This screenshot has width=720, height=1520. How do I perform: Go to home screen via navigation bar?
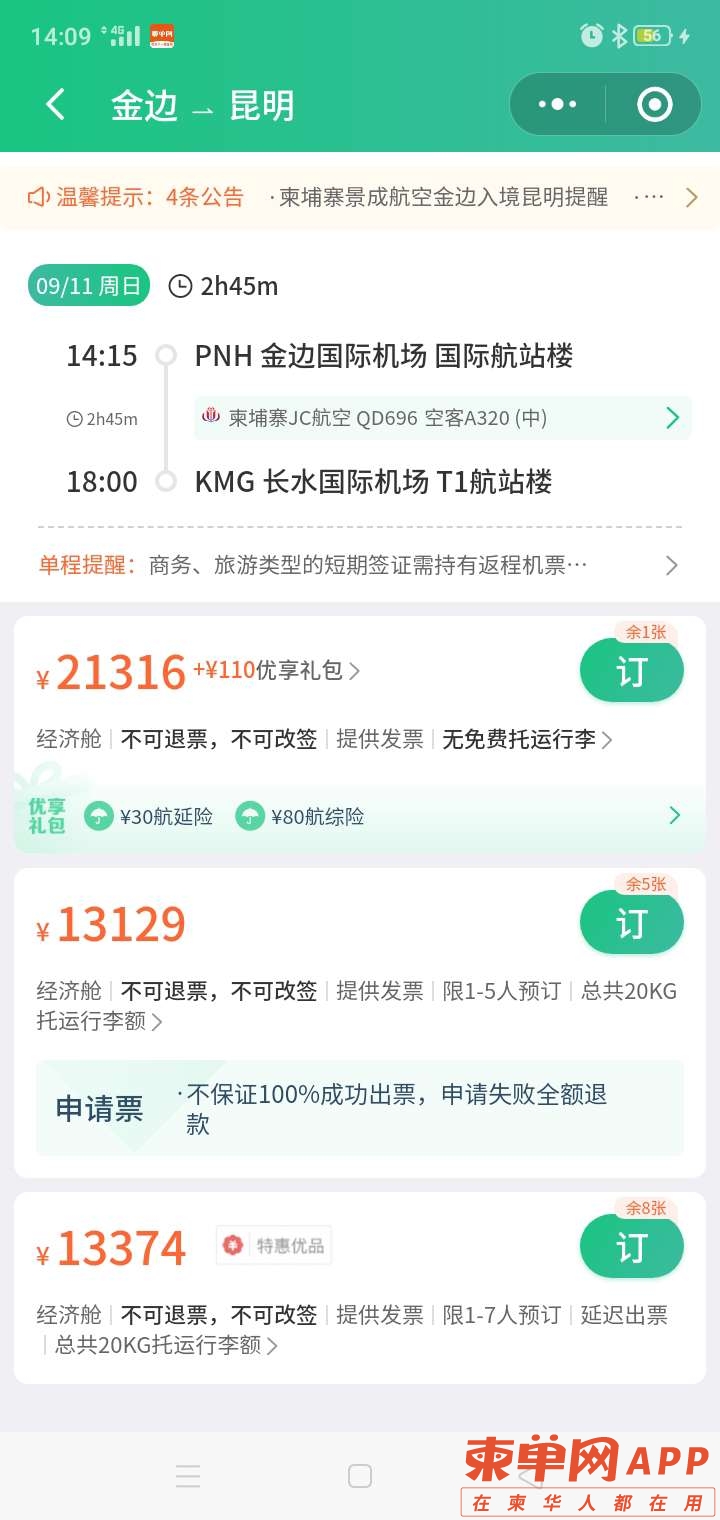(360, 1476)
